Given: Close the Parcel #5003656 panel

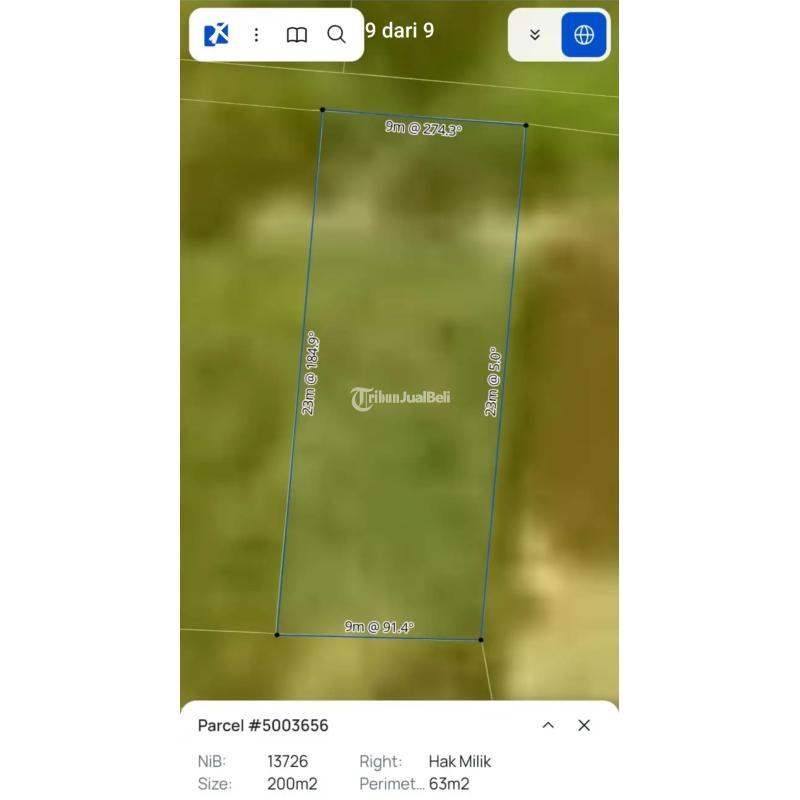Looking at the screenshot, I should point(584,726).
